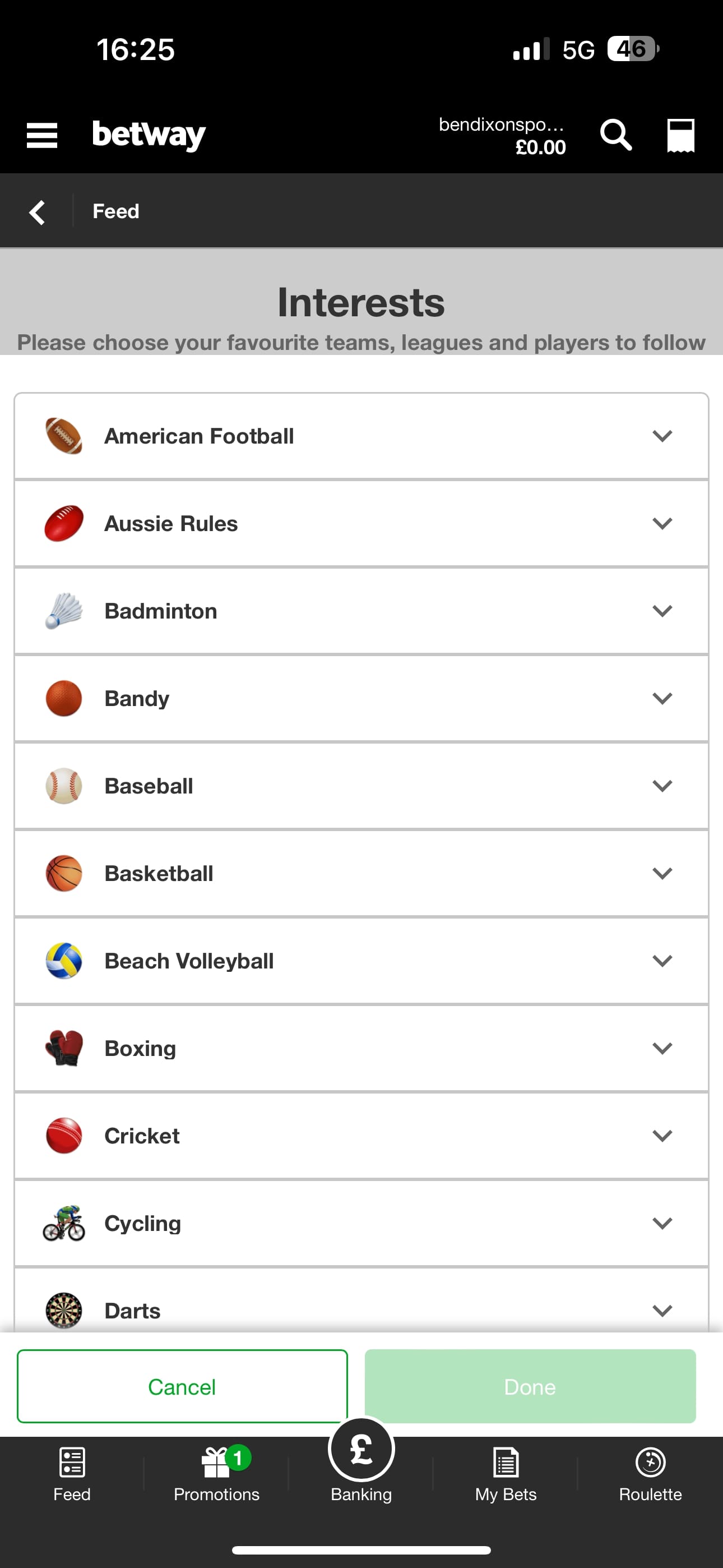Go back using the Feed back arrow
723x1568 pixels.
point(36,211)
